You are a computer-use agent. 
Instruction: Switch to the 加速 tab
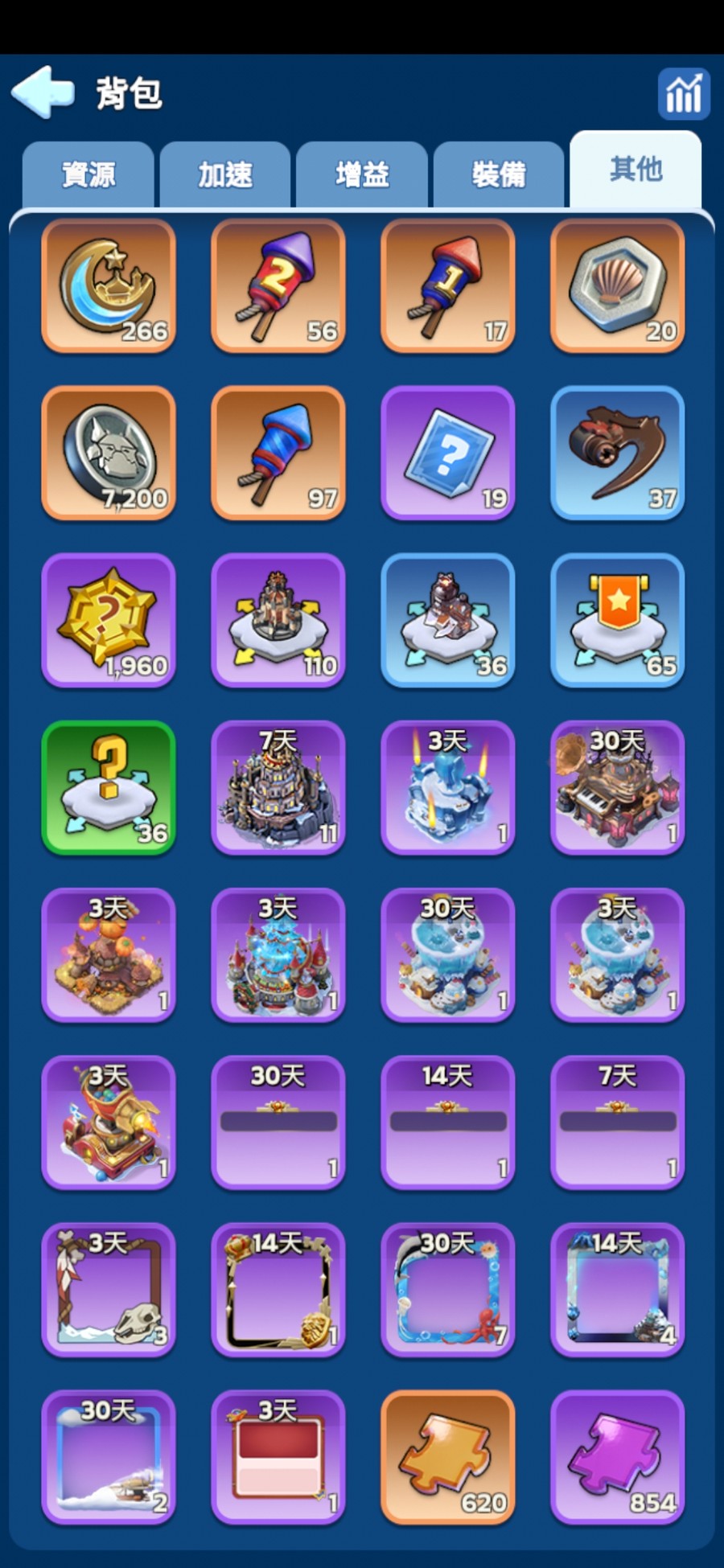tap(225, 174)
